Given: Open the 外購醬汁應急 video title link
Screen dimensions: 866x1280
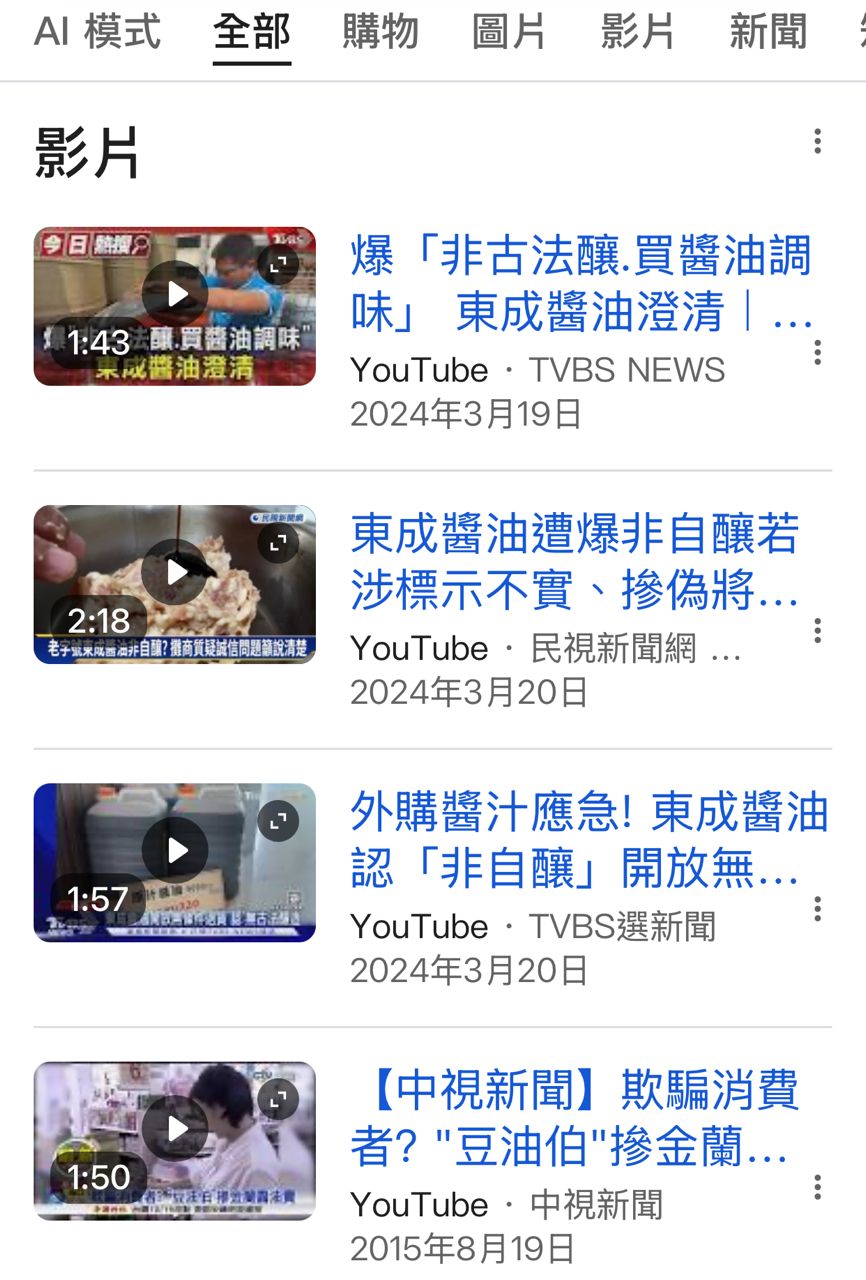Looking at the screenshot, I should click(x=585, y=843).
